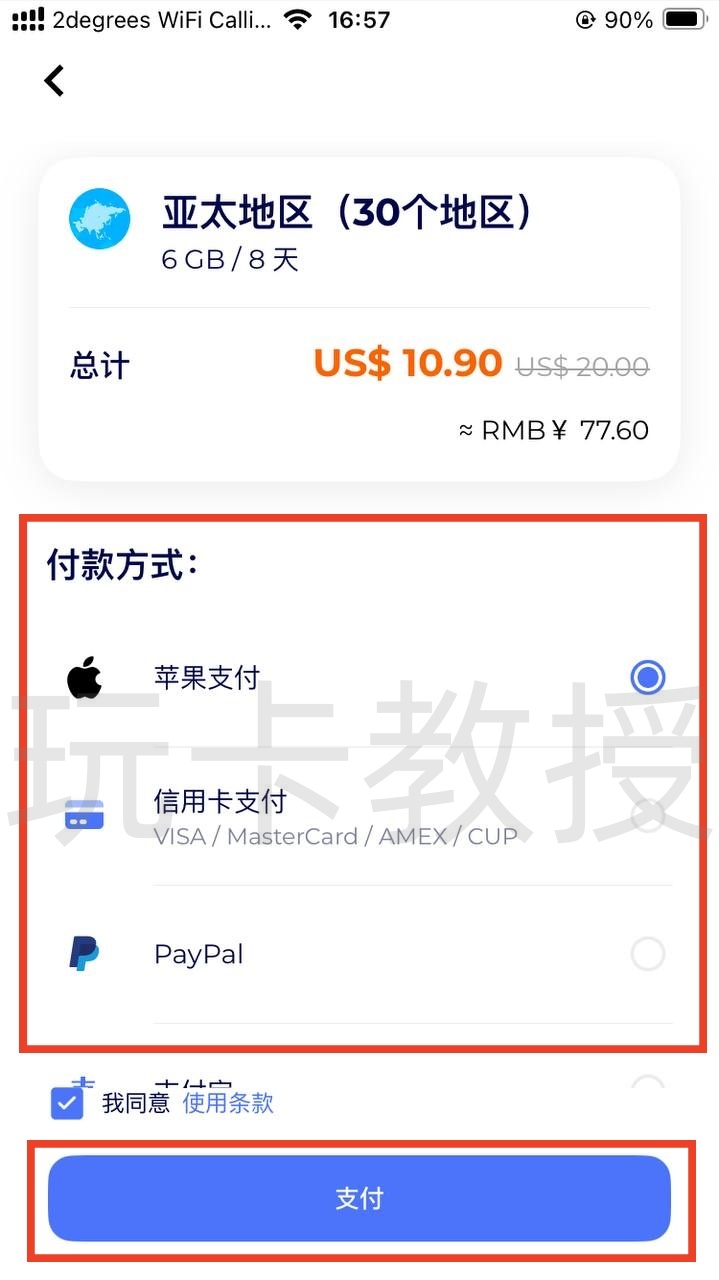Go back using the top arrow
The image size is (719, 1280).
coord(55,80)
